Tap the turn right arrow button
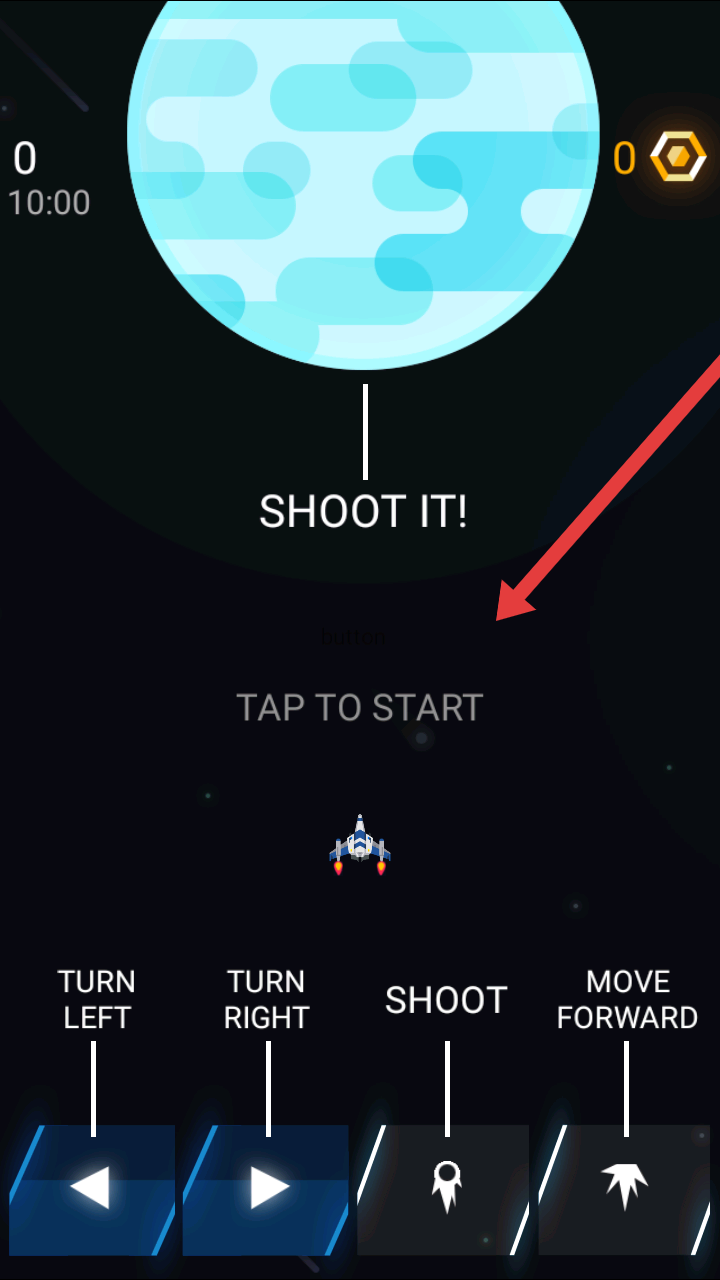720x1280 pixels. pos(266,1189)
